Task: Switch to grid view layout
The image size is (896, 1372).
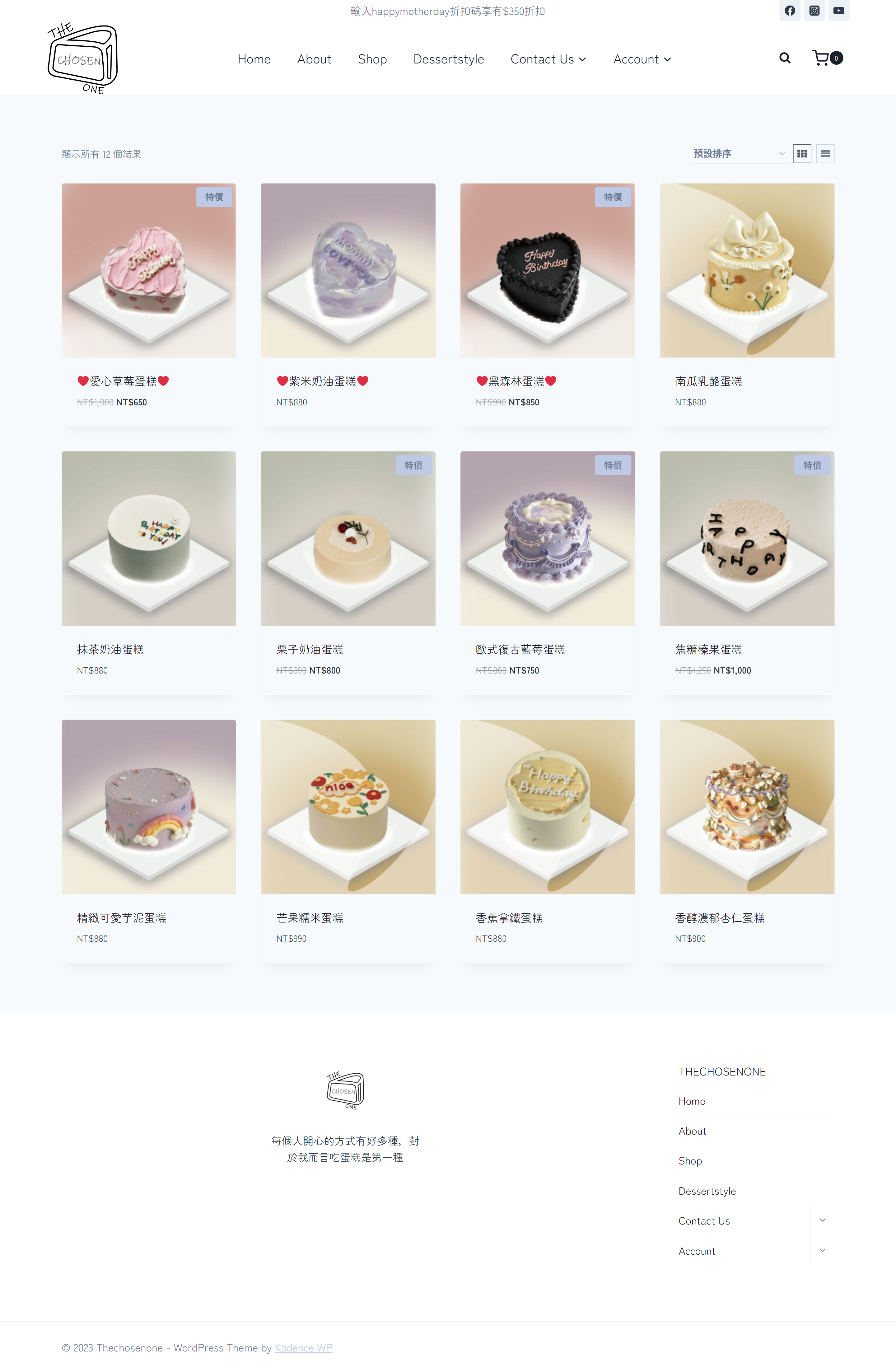Action: pos(801,154)
